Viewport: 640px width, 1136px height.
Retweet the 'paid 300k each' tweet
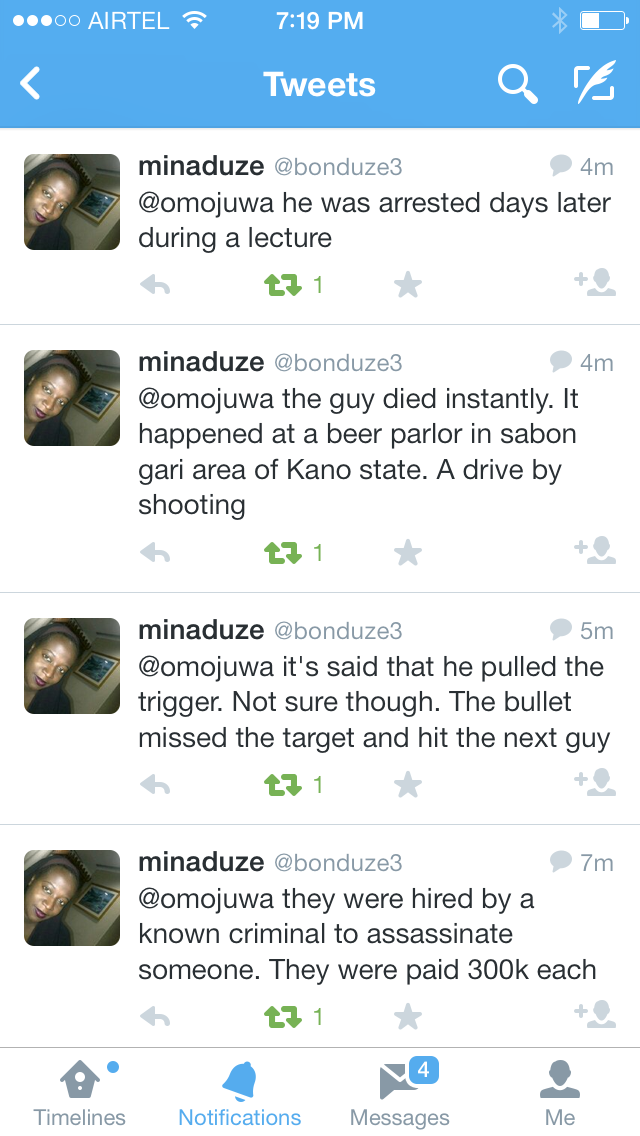[283, 1018]
